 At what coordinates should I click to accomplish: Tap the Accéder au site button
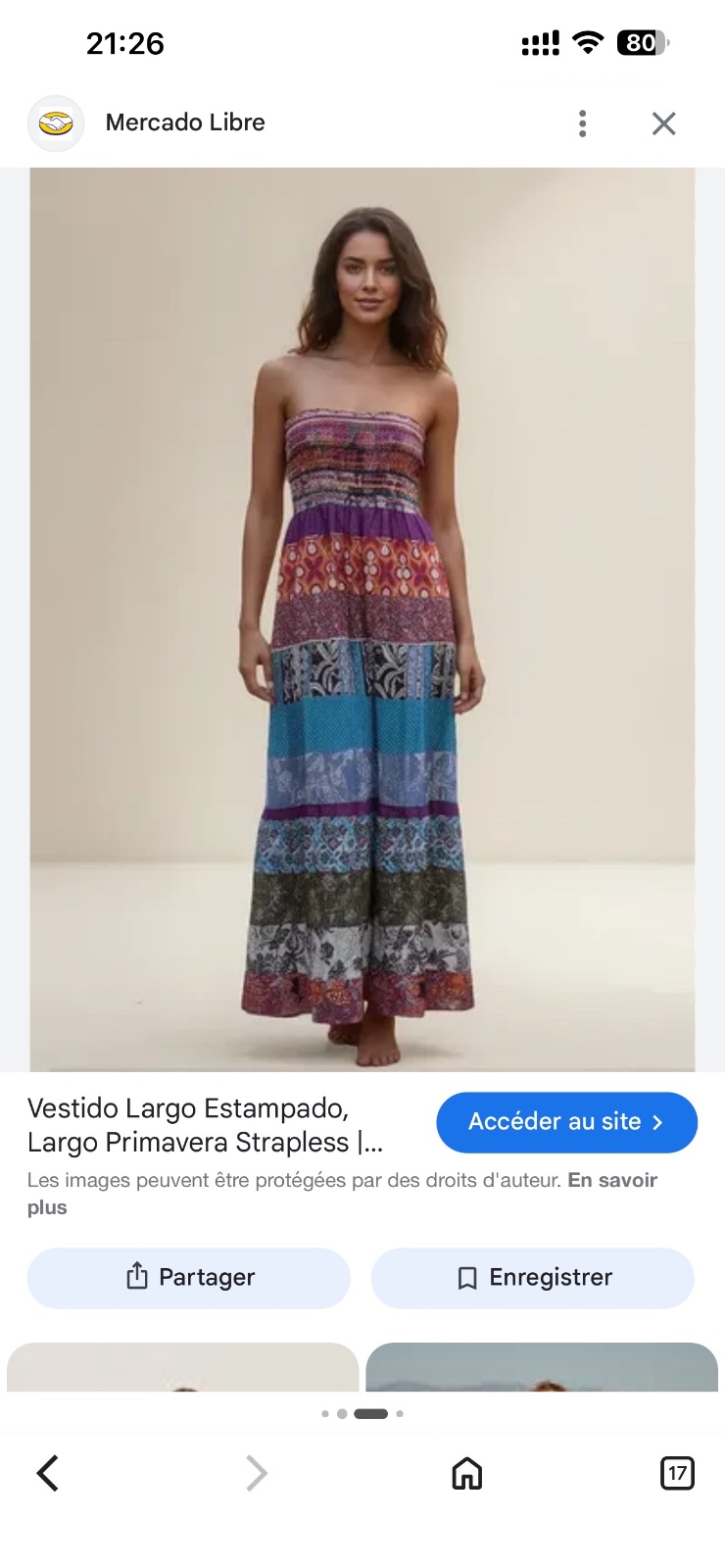(x=566, y=1122)
